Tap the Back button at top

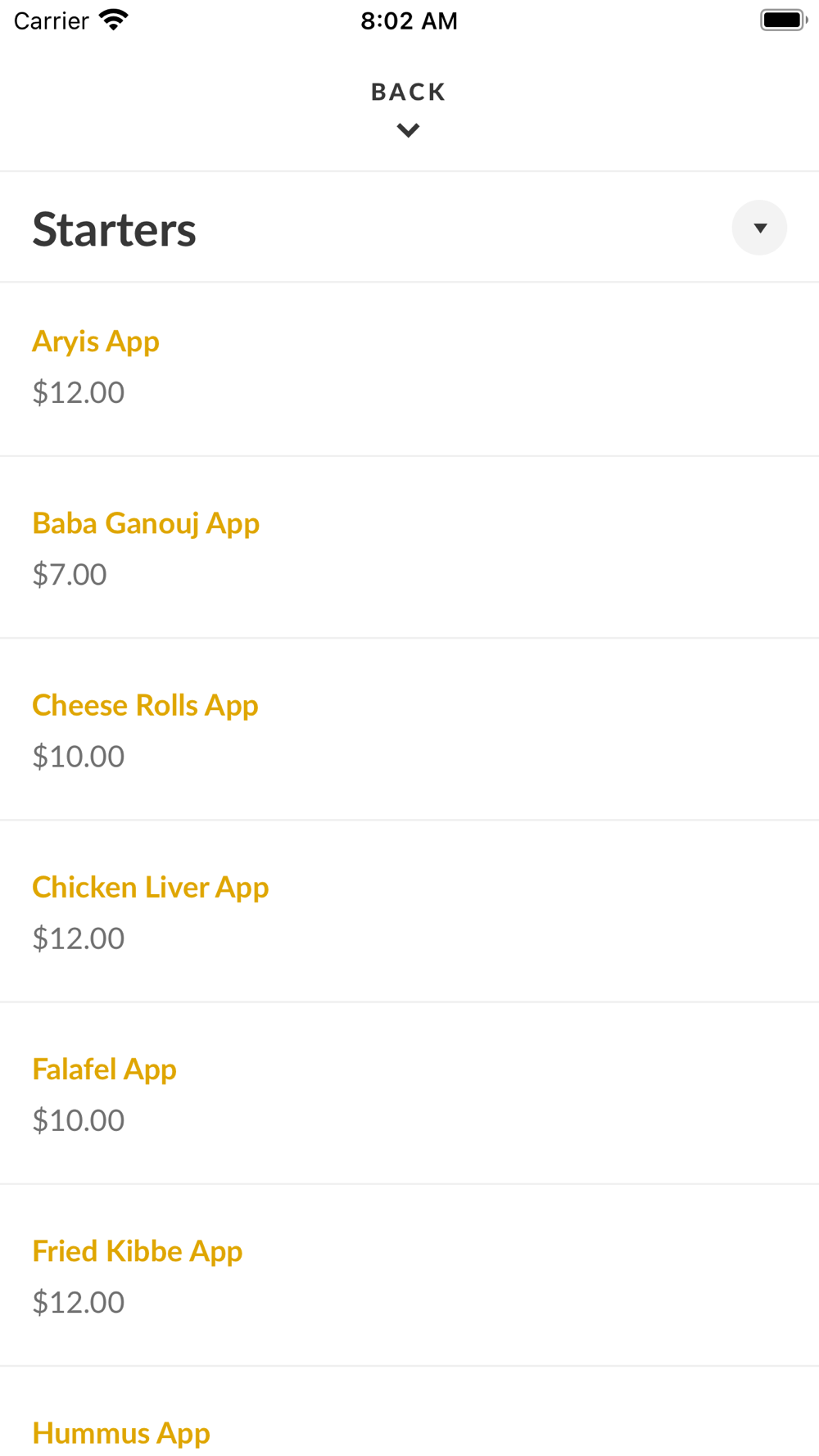(409, 108)
